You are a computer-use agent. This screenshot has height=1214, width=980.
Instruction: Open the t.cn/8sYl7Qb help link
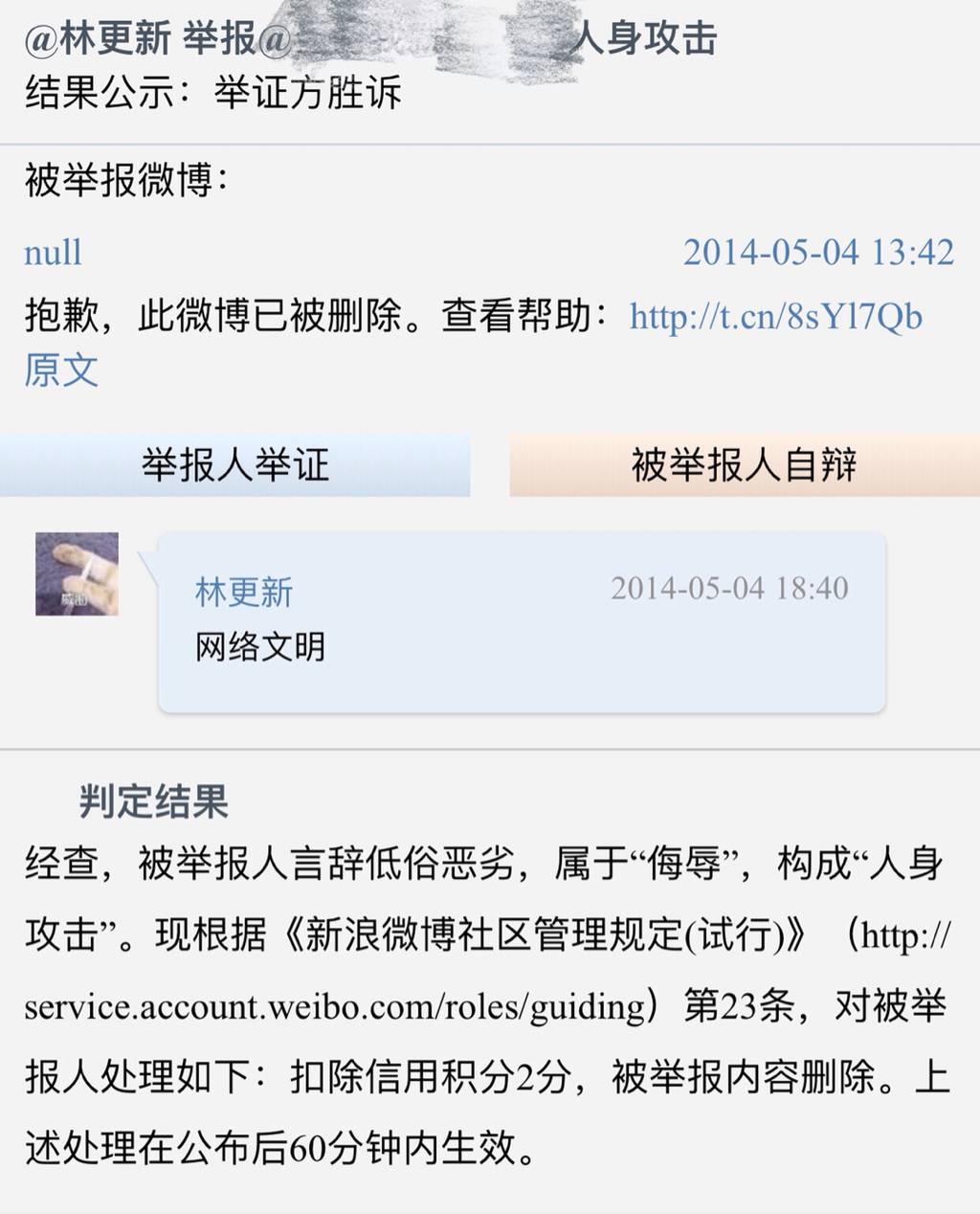[x=775, y=316]
